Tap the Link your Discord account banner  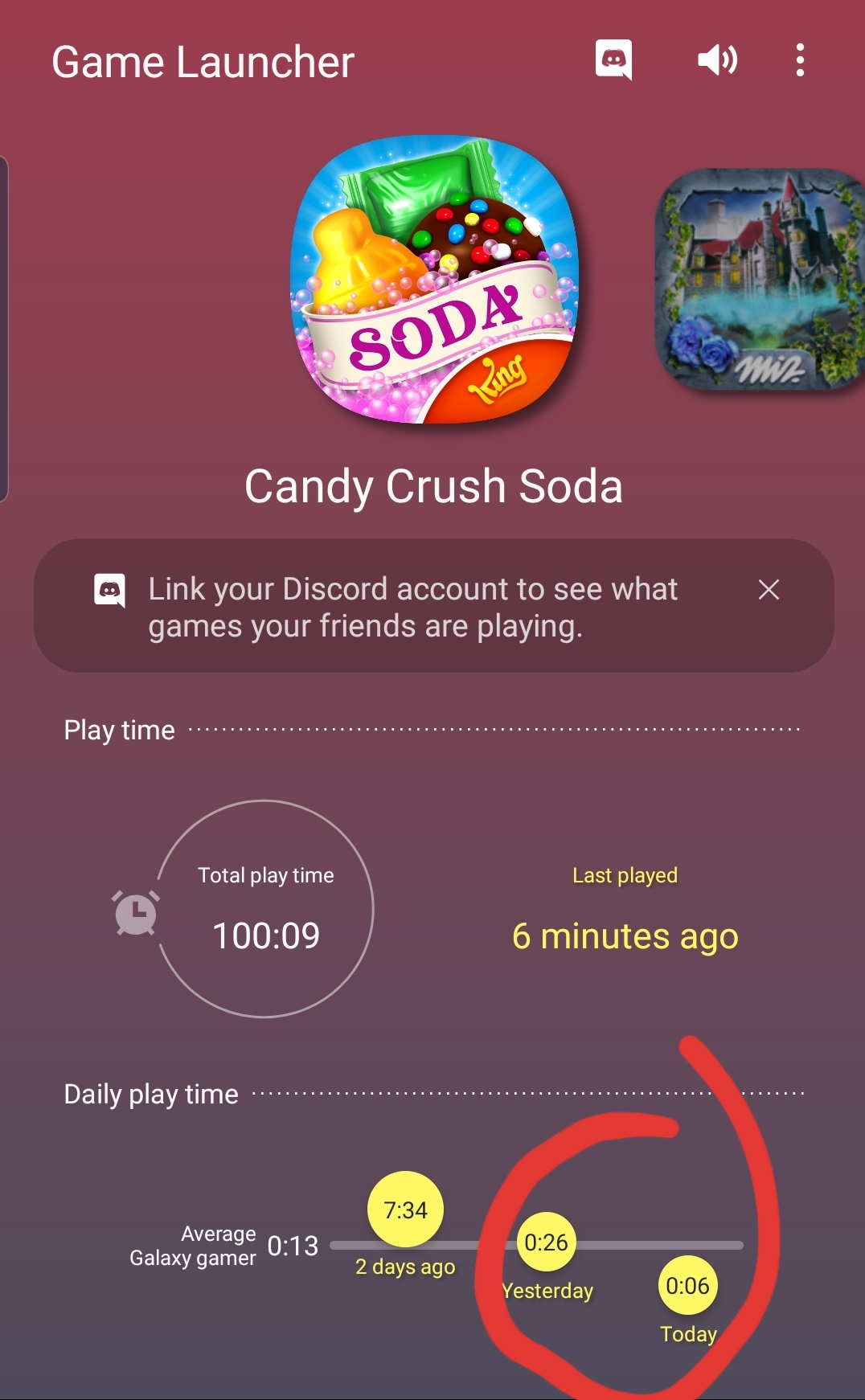(x=412, y=607)
